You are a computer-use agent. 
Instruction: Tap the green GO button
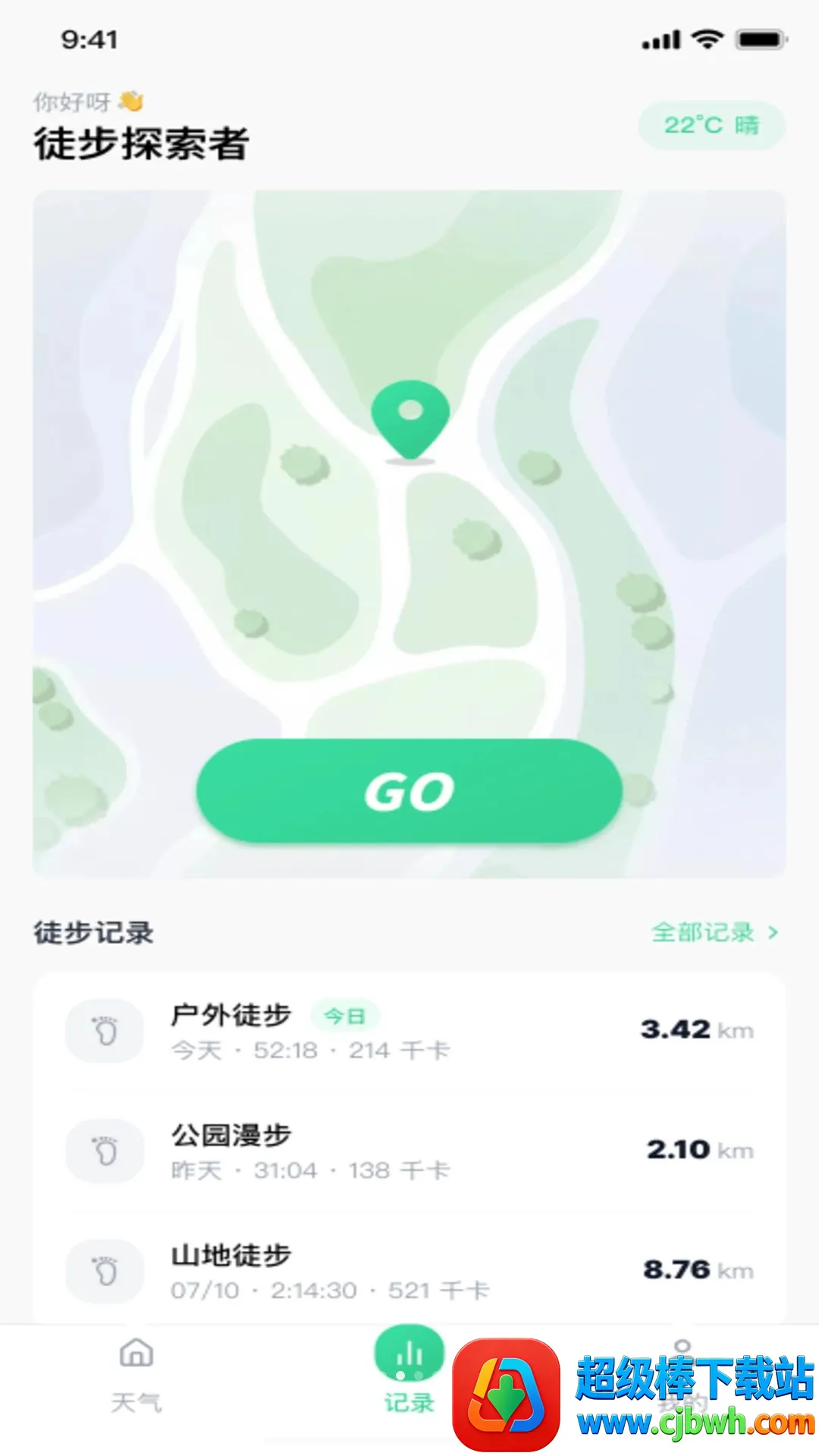click(x=409, y=791)
